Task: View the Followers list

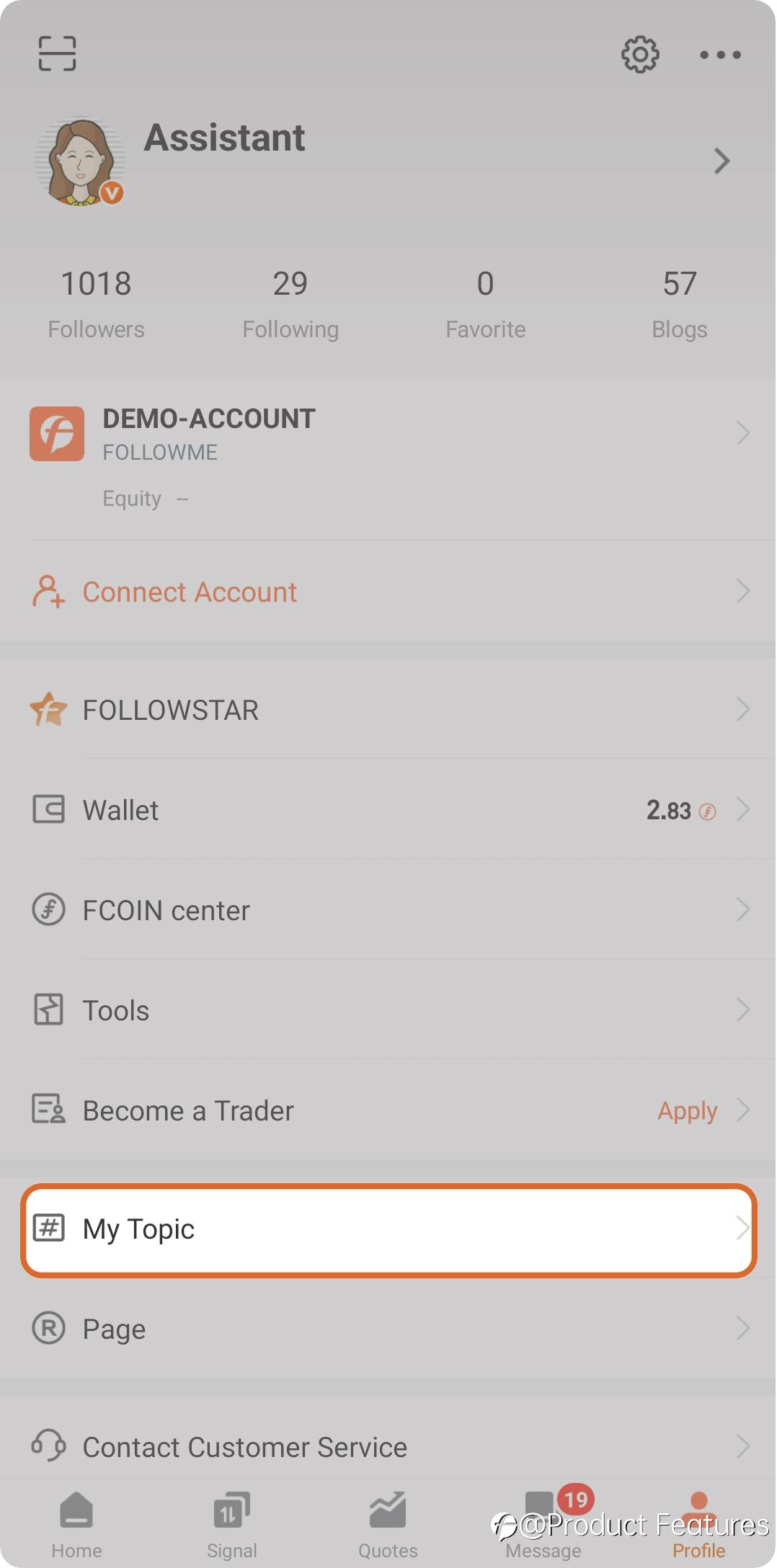Action: pyautogui.click(x=96, y=303)
